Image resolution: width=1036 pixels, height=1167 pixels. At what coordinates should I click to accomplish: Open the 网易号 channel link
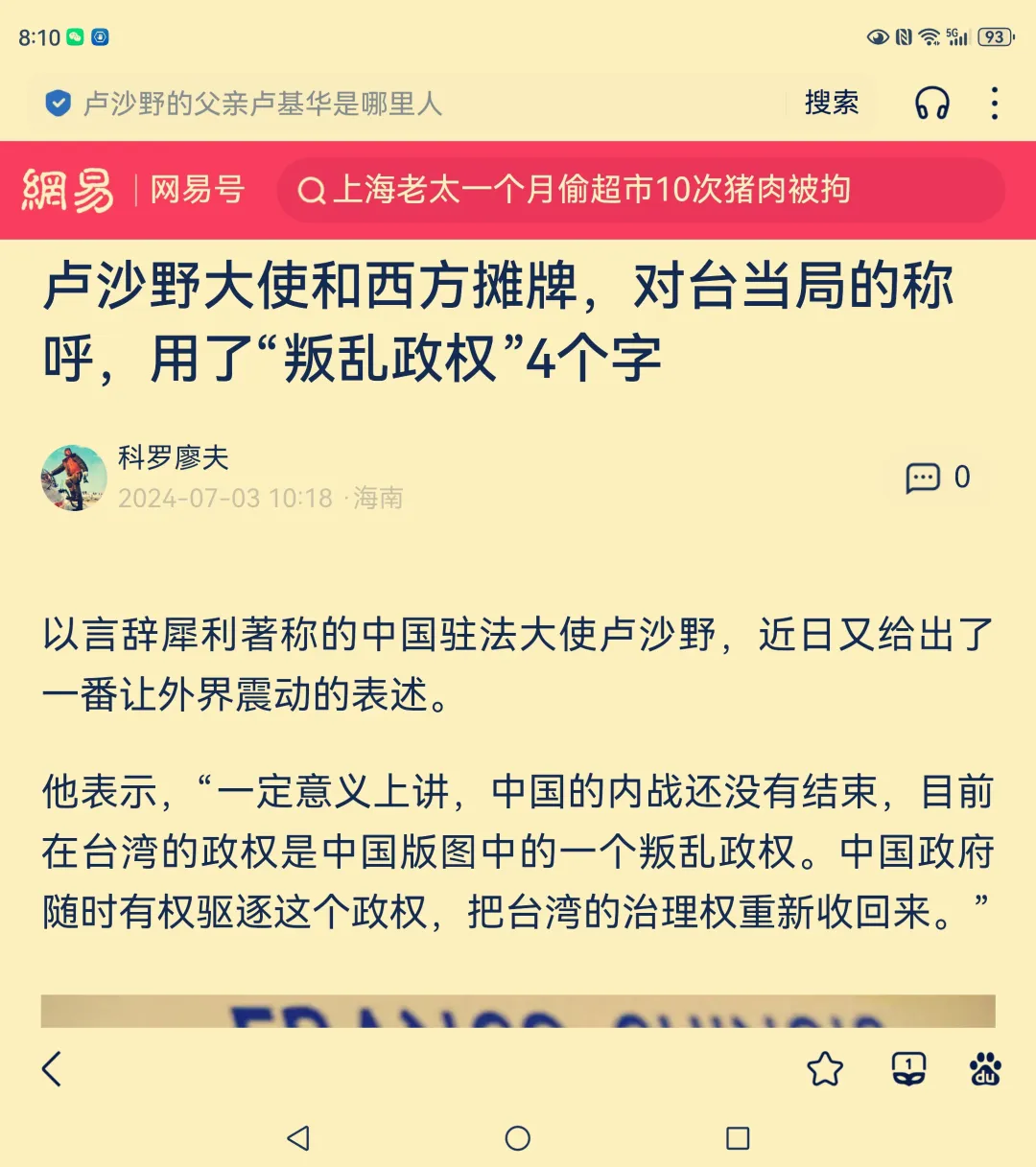tap(198, 190)
